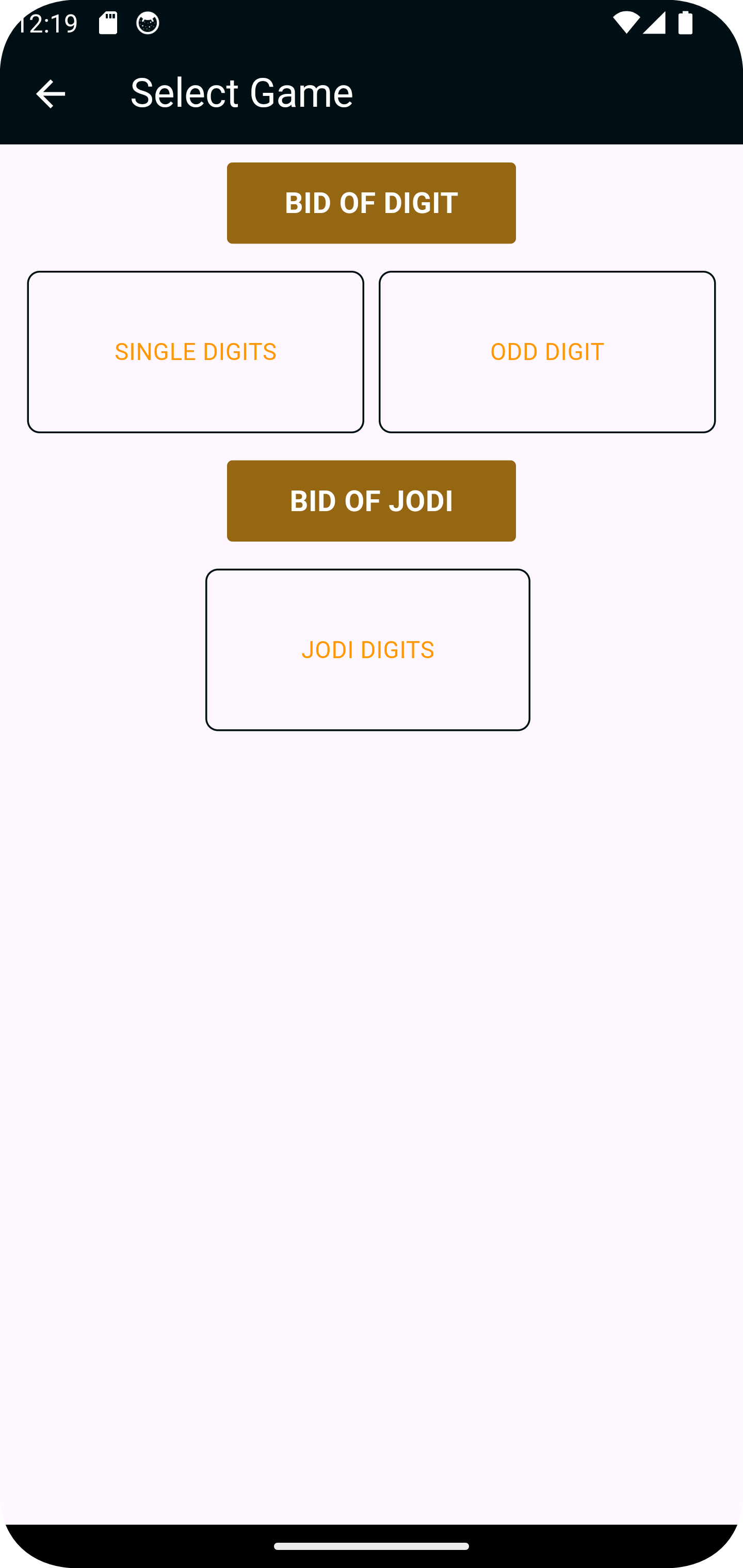
Task: Tap the BID OF JODI banner
Action: coord(371,500)
